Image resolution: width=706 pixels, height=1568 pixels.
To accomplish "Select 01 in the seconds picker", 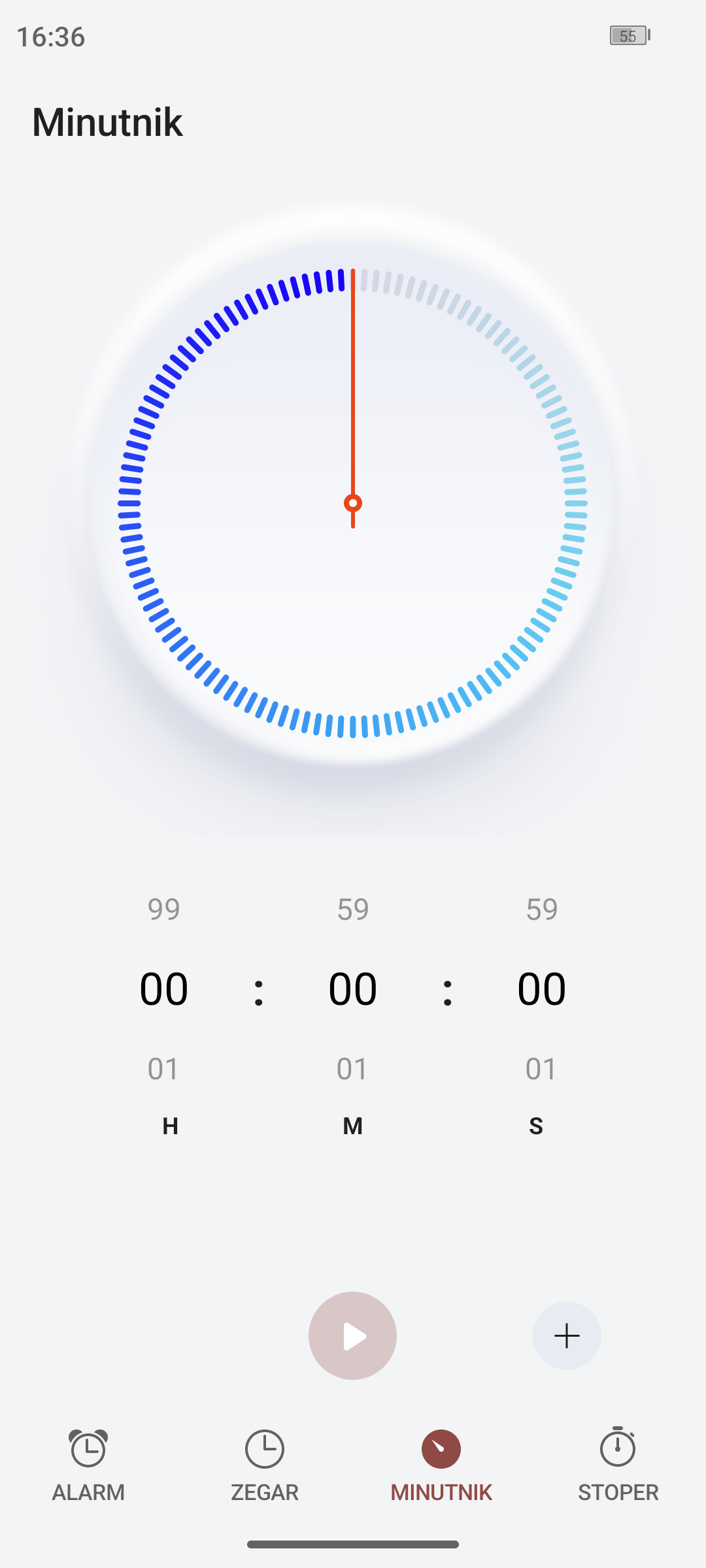I will click(x=541, y=1069).
